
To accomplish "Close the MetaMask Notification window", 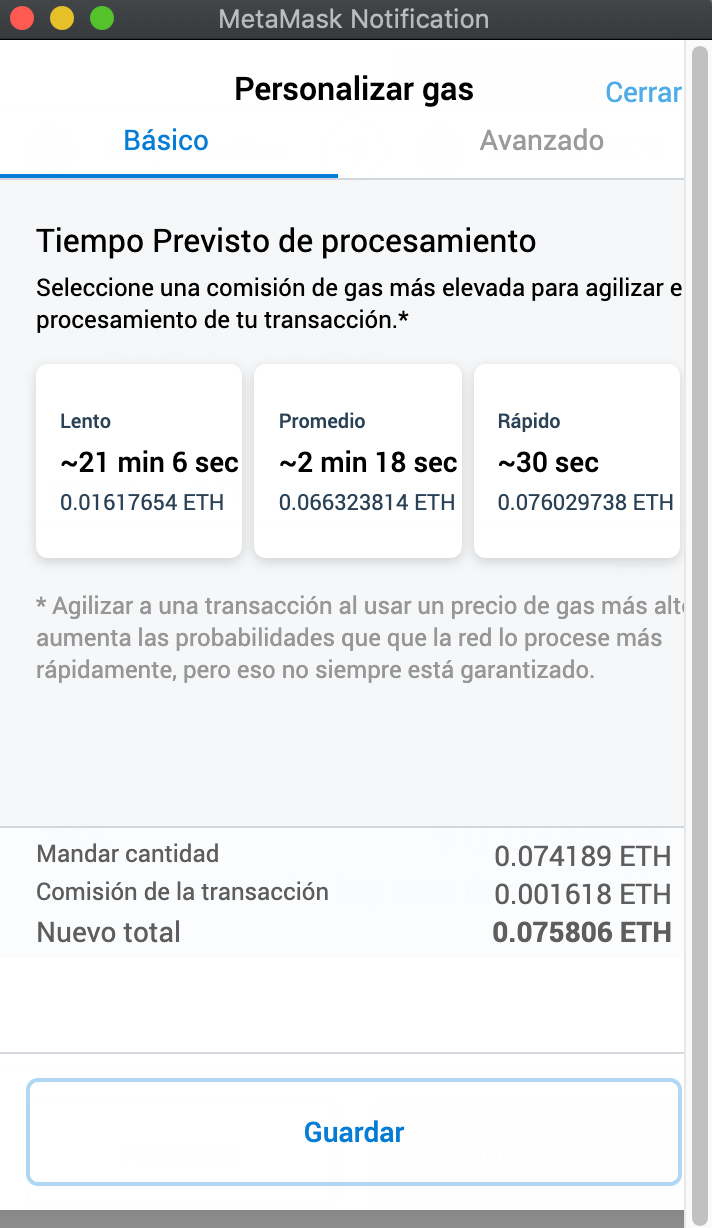I will click(20, 18).
